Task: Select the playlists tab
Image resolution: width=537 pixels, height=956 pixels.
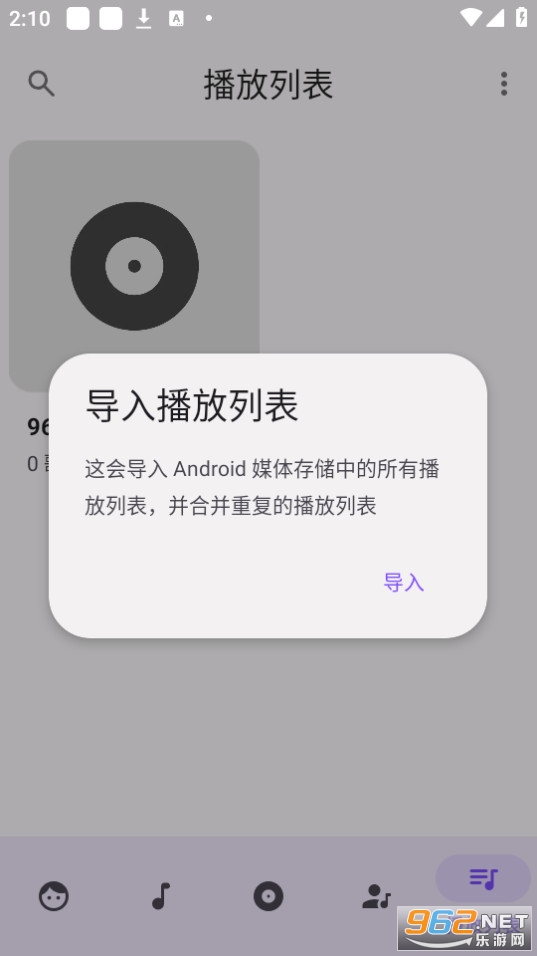Action: tap(483, 879)
